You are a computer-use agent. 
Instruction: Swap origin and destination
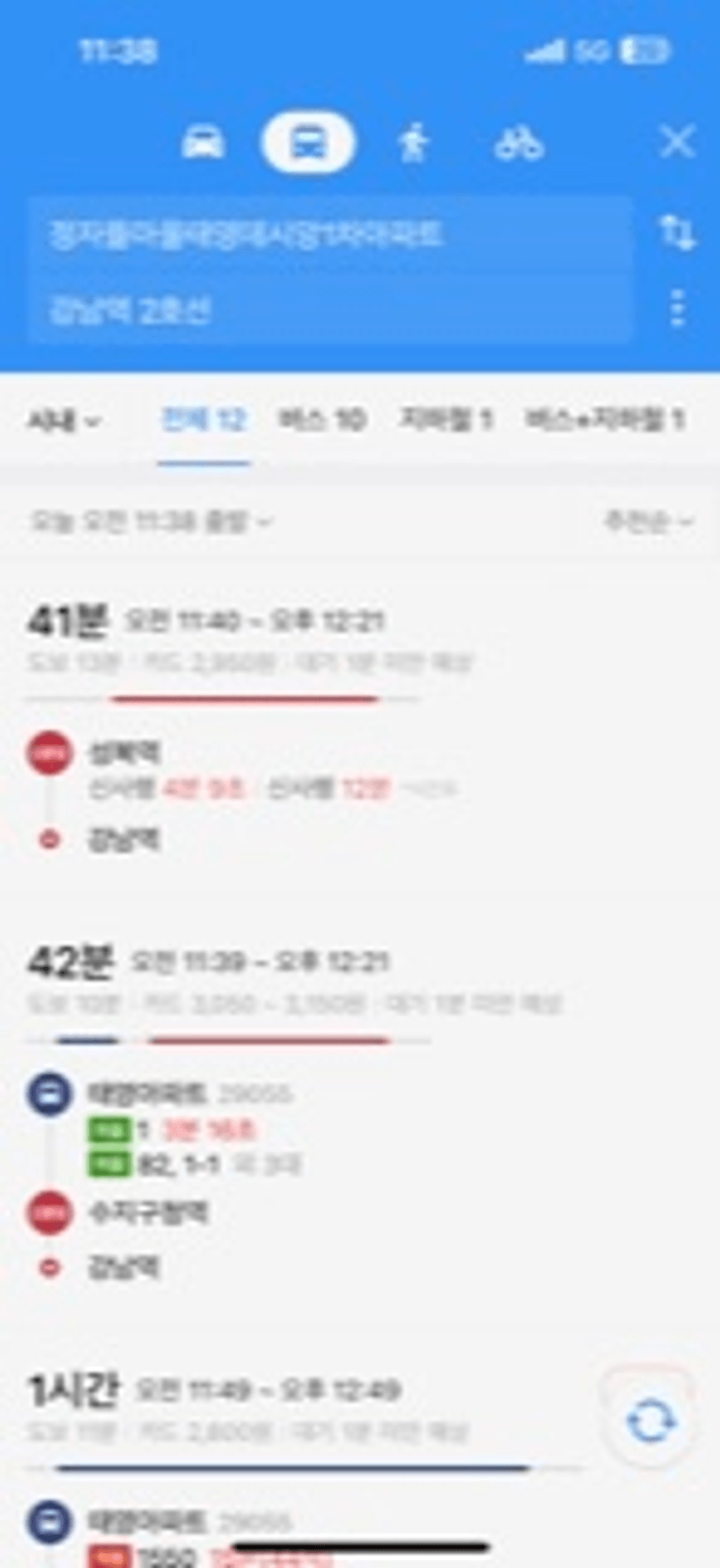677,233
